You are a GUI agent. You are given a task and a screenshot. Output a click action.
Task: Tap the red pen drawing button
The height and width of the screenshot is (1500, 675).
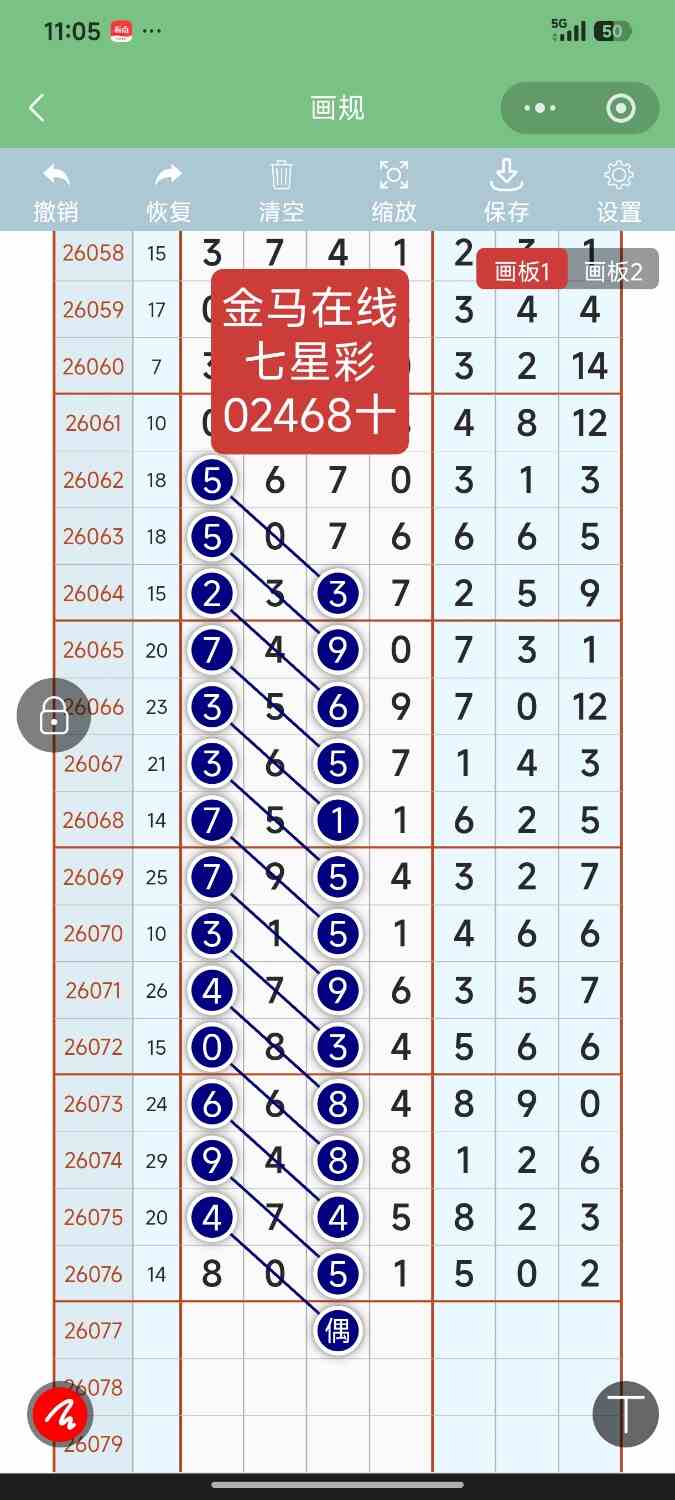[60, 1414]
